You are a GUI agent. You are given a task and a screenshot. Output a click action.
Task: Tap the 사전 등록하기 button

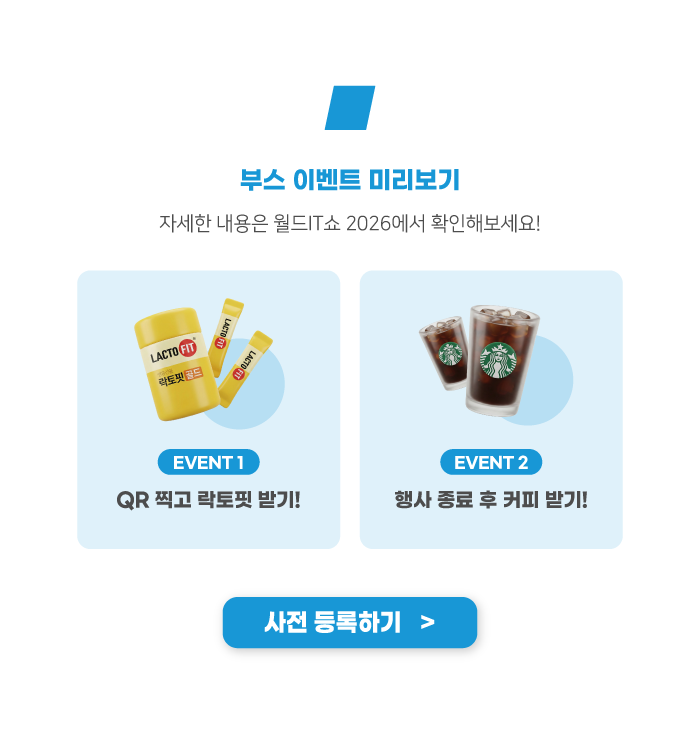point(350,622)
